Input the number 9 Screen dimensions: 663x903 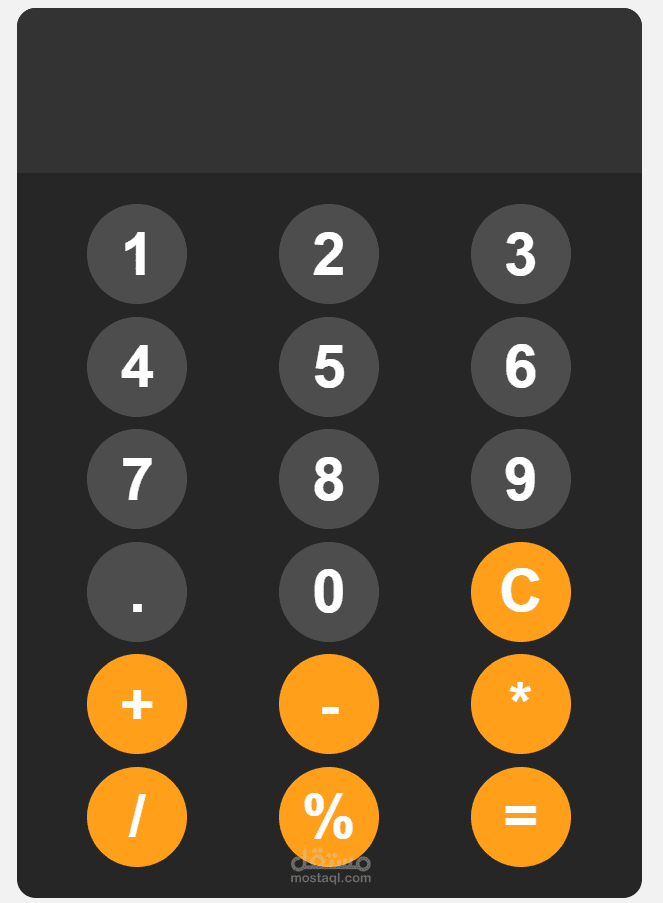pyautogui.click(x=521, y=479)
